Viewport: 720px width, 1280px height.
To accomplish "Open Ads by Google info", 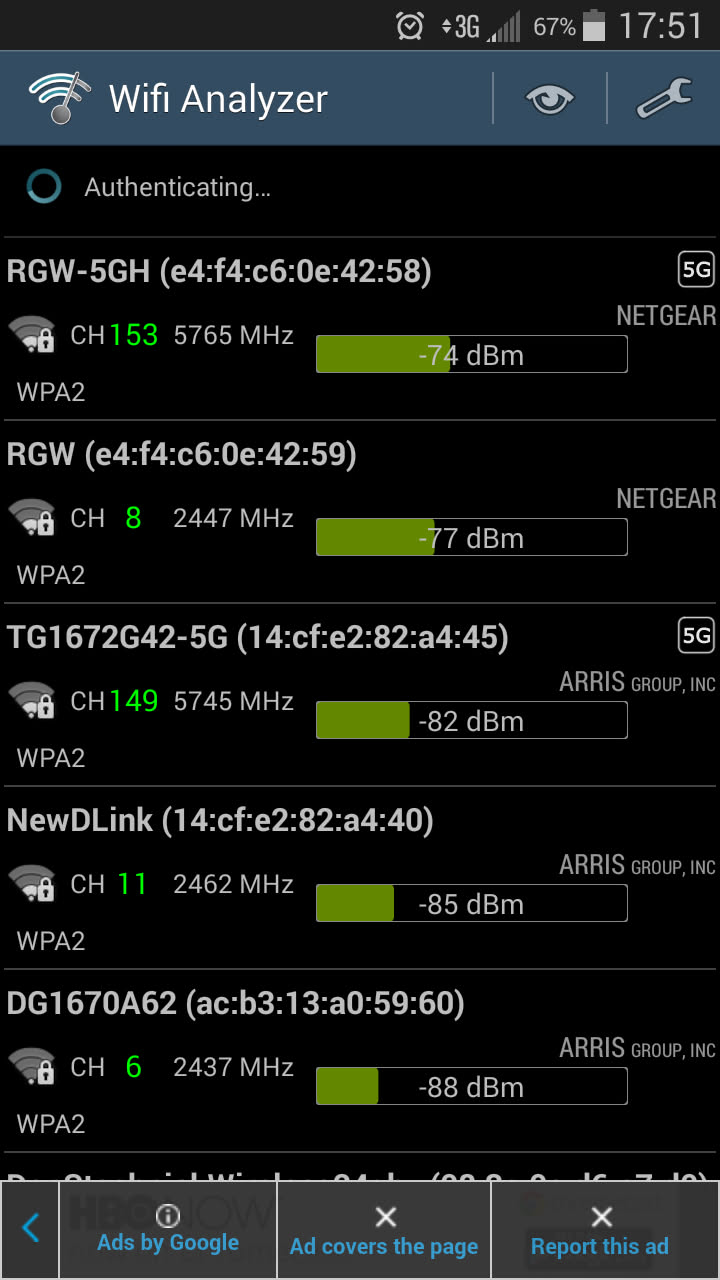I will click(x=168, y=1229).
